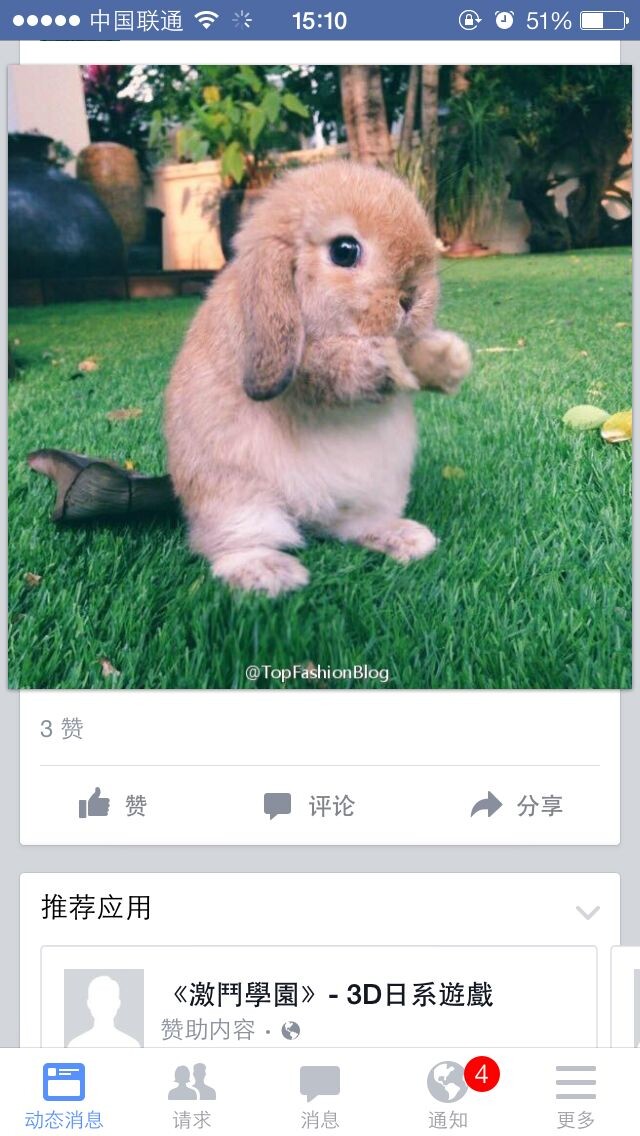Comment on the bunny photo post

pyautogui.click(x=309, y=805)
